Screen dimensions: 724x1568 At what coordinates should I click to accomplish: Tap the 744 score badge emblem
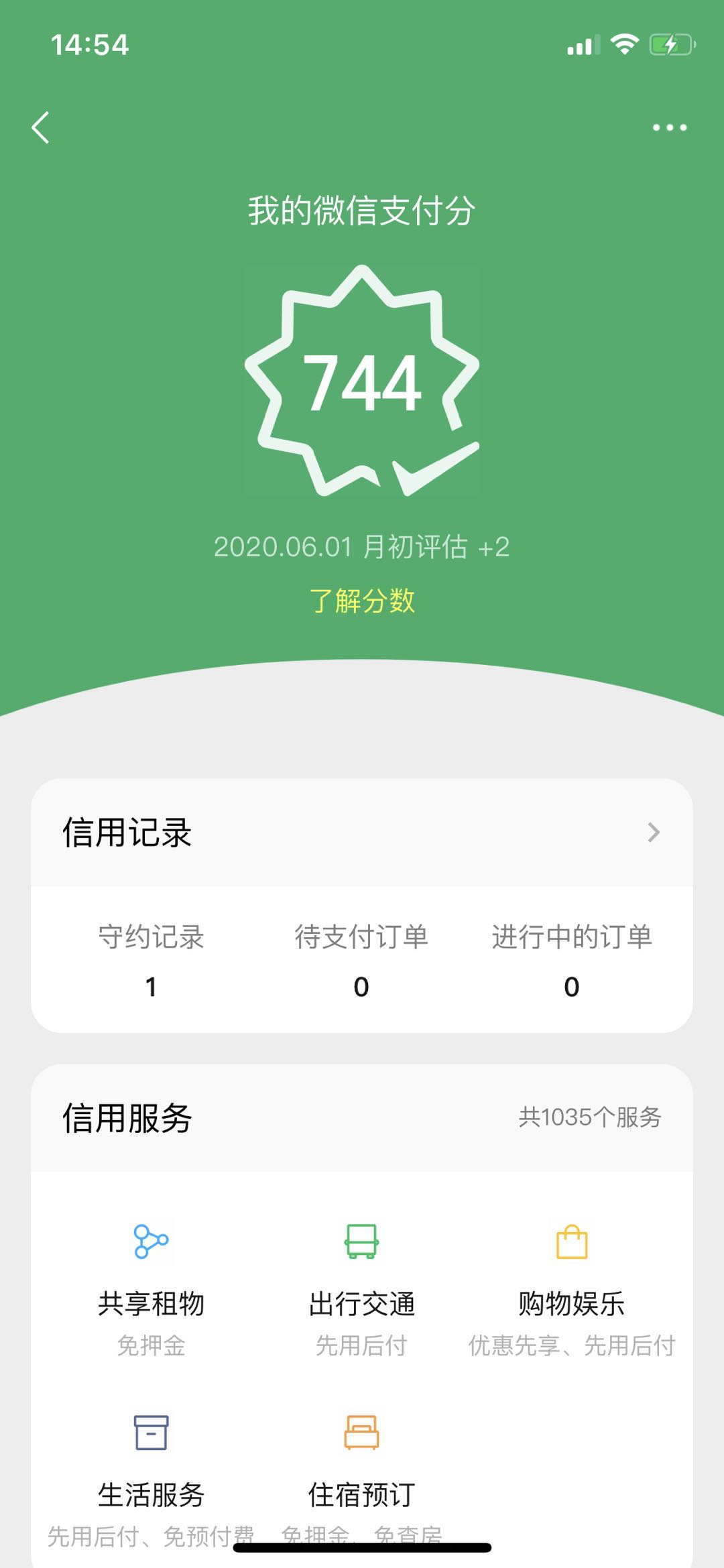362,382
